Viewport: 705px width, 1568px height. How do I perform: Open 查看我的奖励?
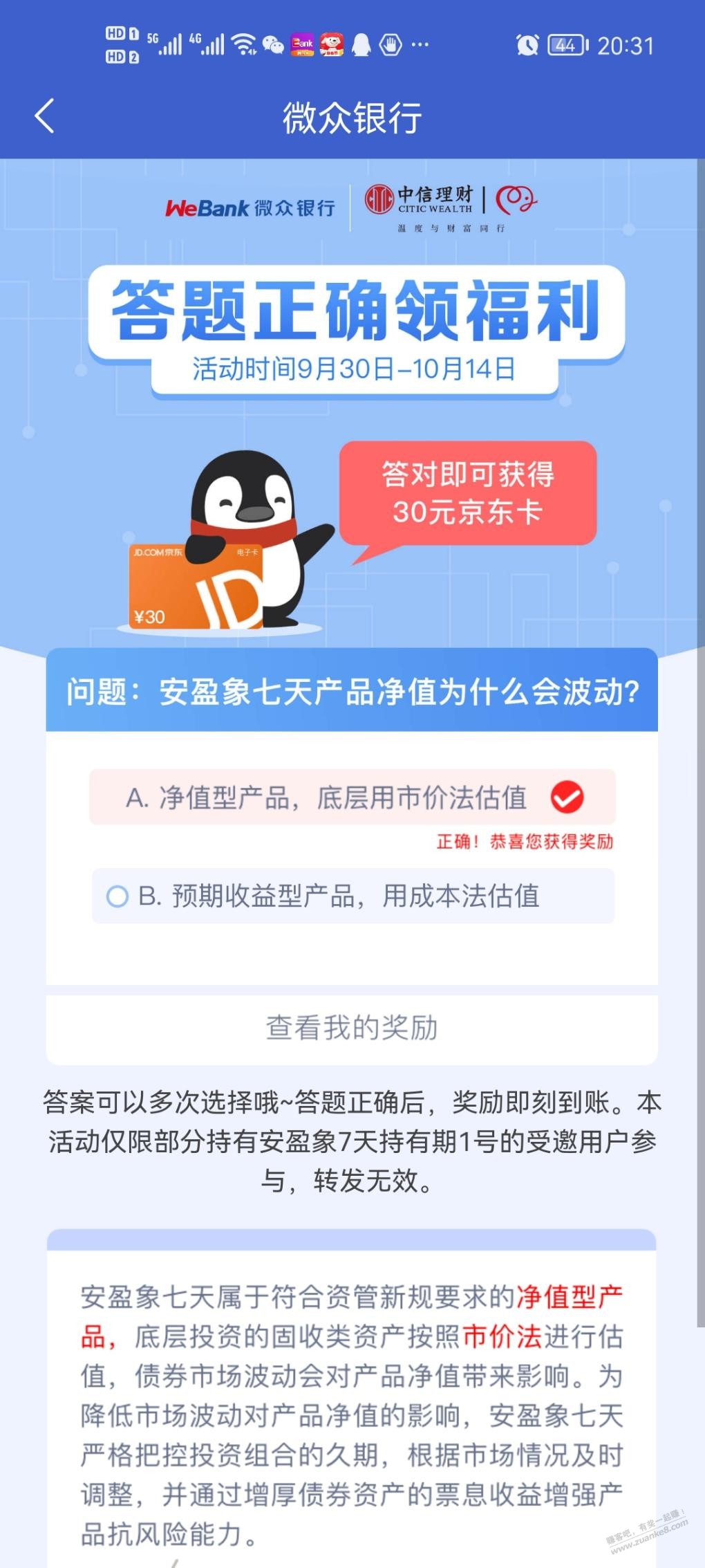point(352,1029)
